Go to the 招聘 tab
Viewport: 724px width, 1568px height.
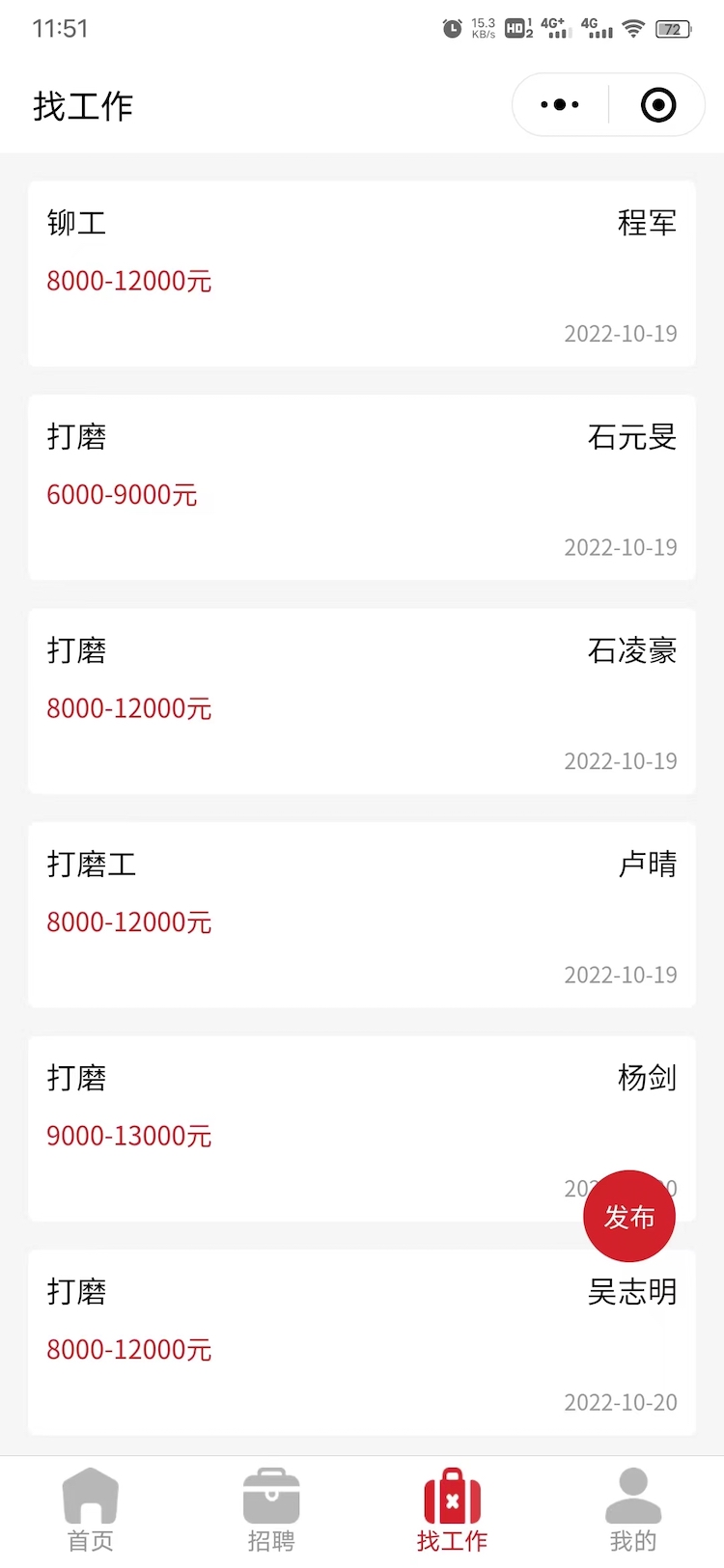[x=271, y=1510]
